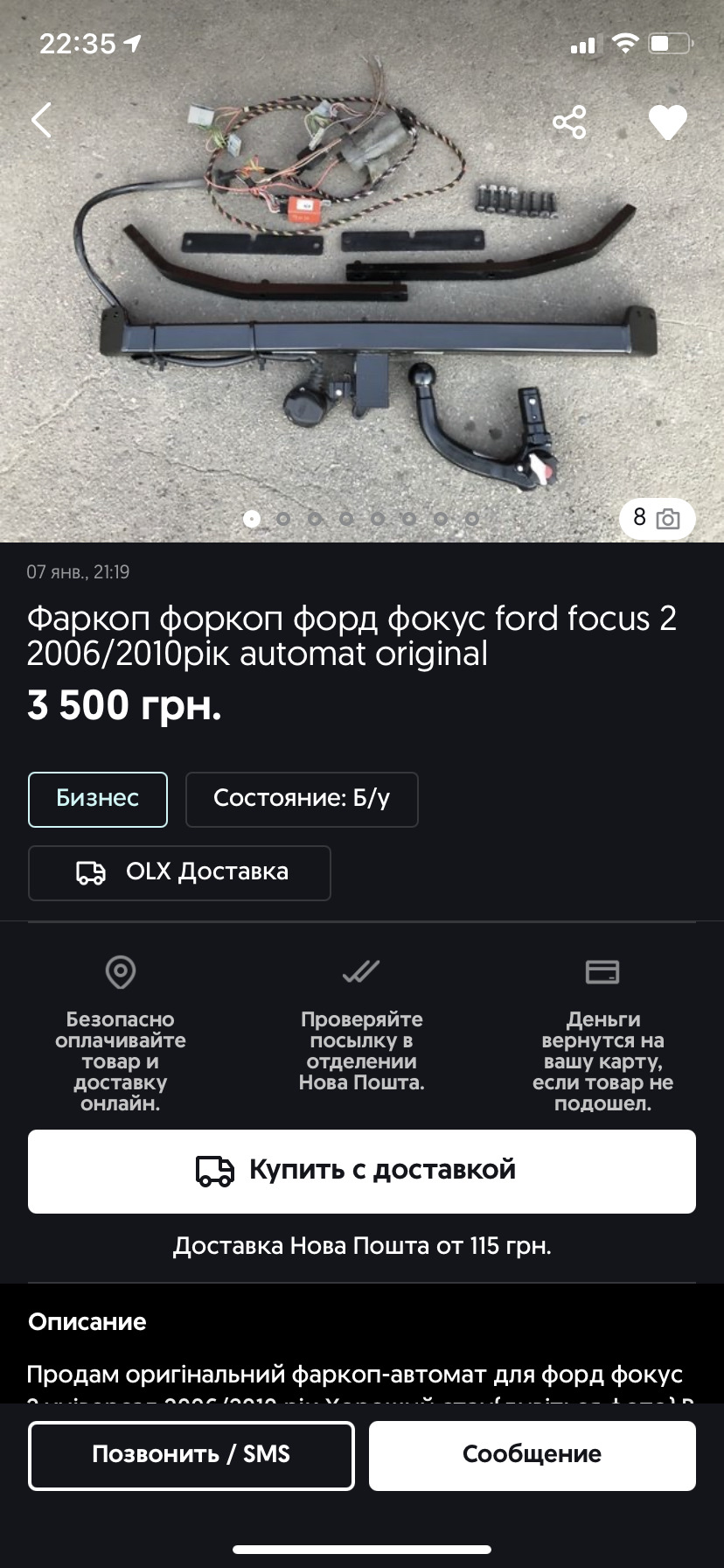Open Сообщение to write the seller
This screenshot has height=1568, width=724.
click(x=532, y=1455)
